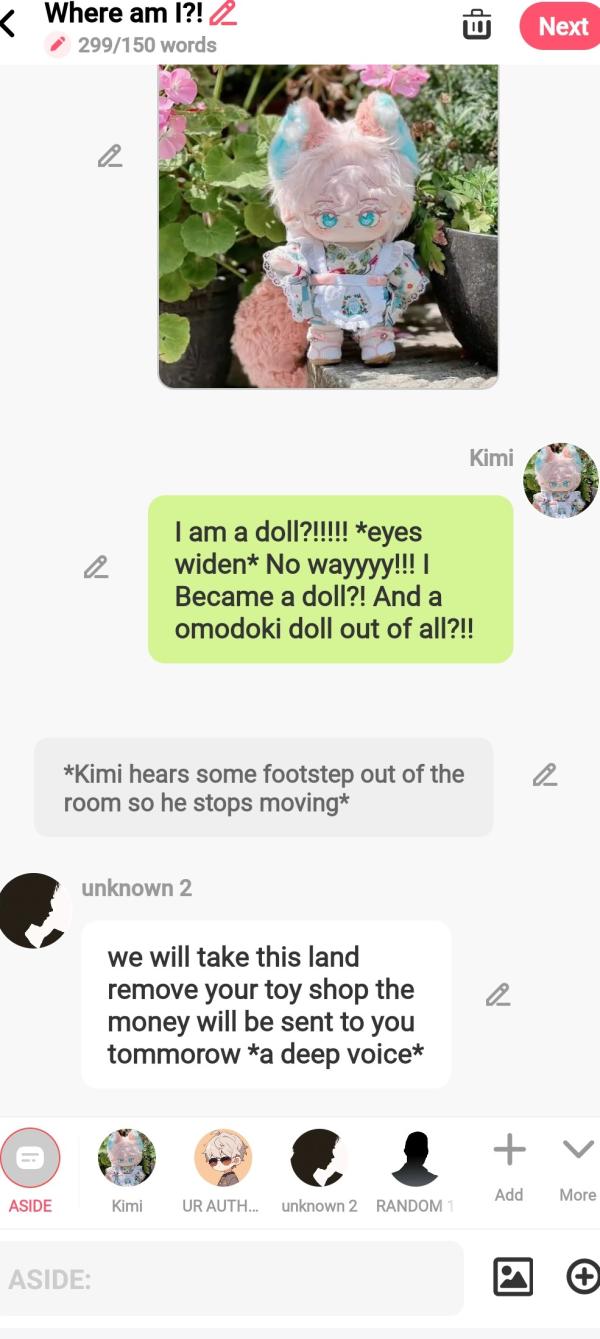Viewport: 600px width, 1339px height.
Task: Delete with the trash can icon
Action: [477, 24]
